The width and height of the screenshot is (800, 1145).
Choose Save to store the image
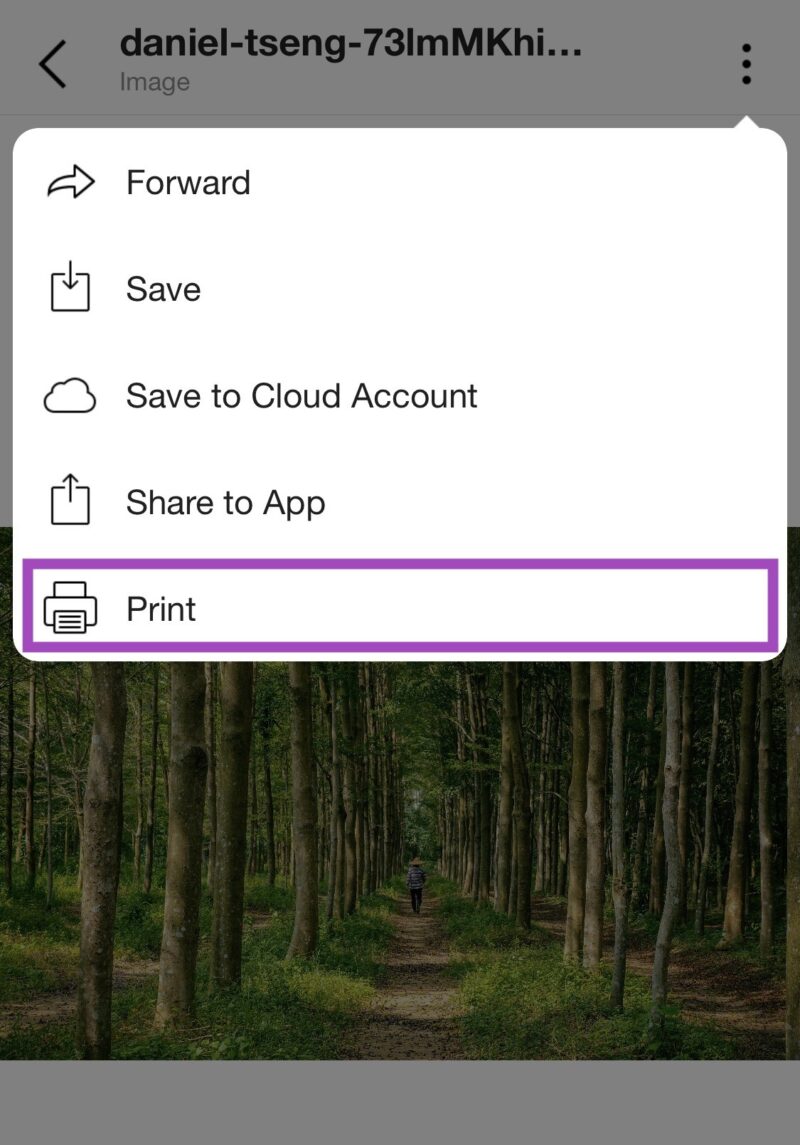(x=163, y=290)
